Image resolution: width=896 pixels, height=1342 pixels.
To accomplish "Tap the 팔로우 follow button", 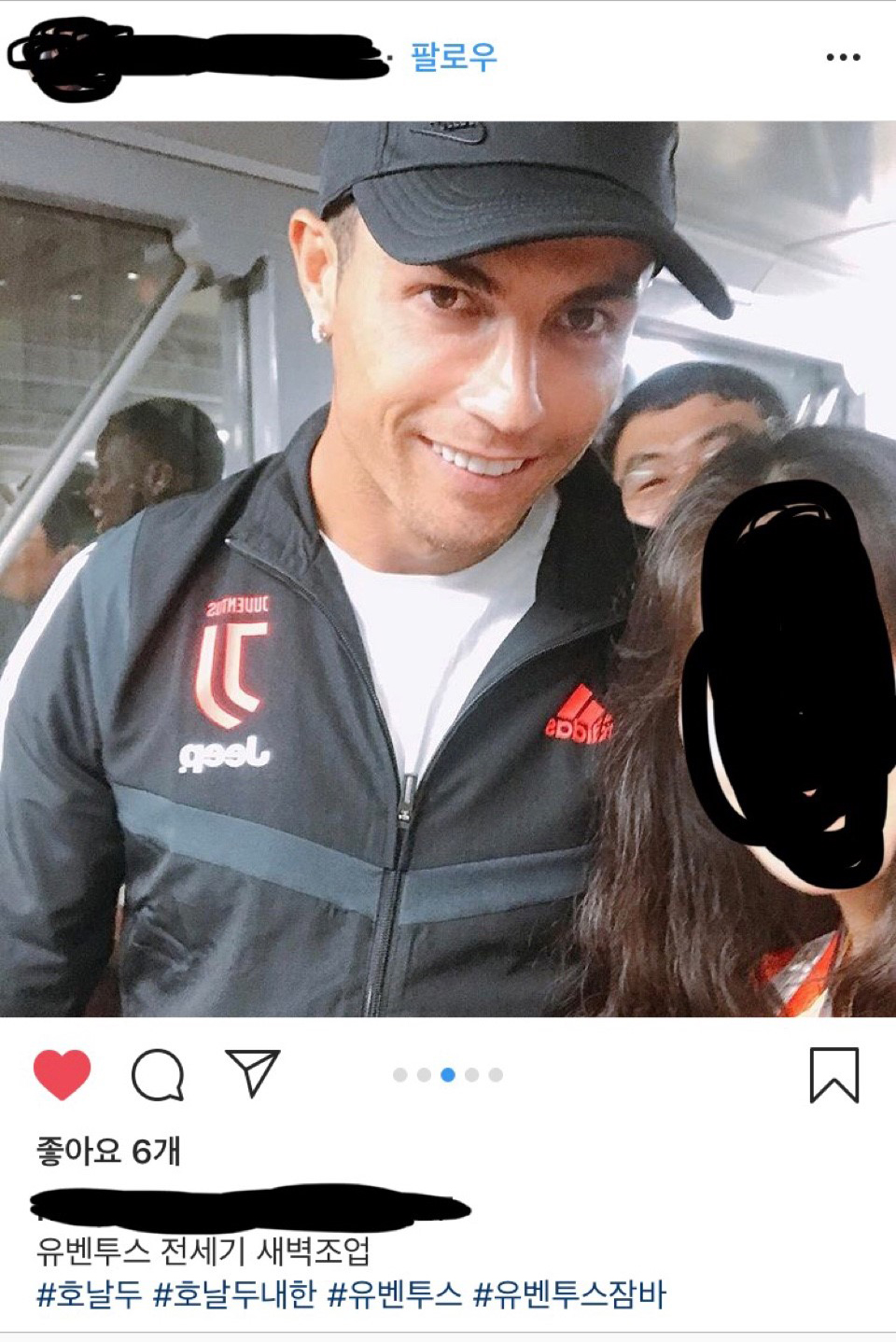I will click(454, 58).
